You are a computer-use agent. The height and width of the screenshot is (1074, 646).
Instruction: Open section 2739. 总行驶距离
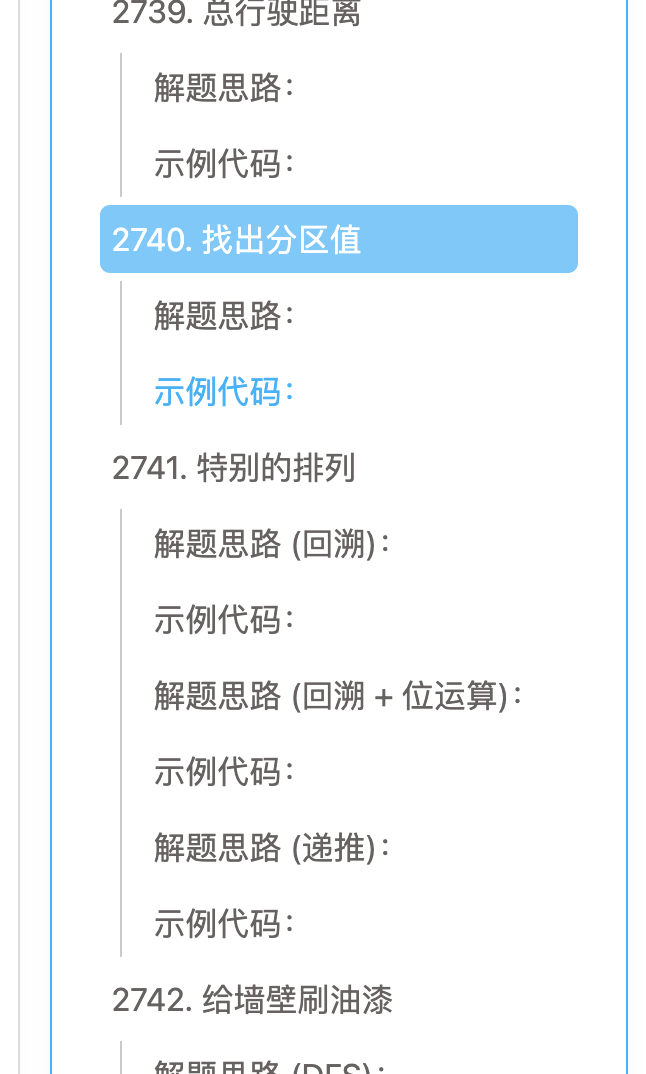click(x=236, y=13)
